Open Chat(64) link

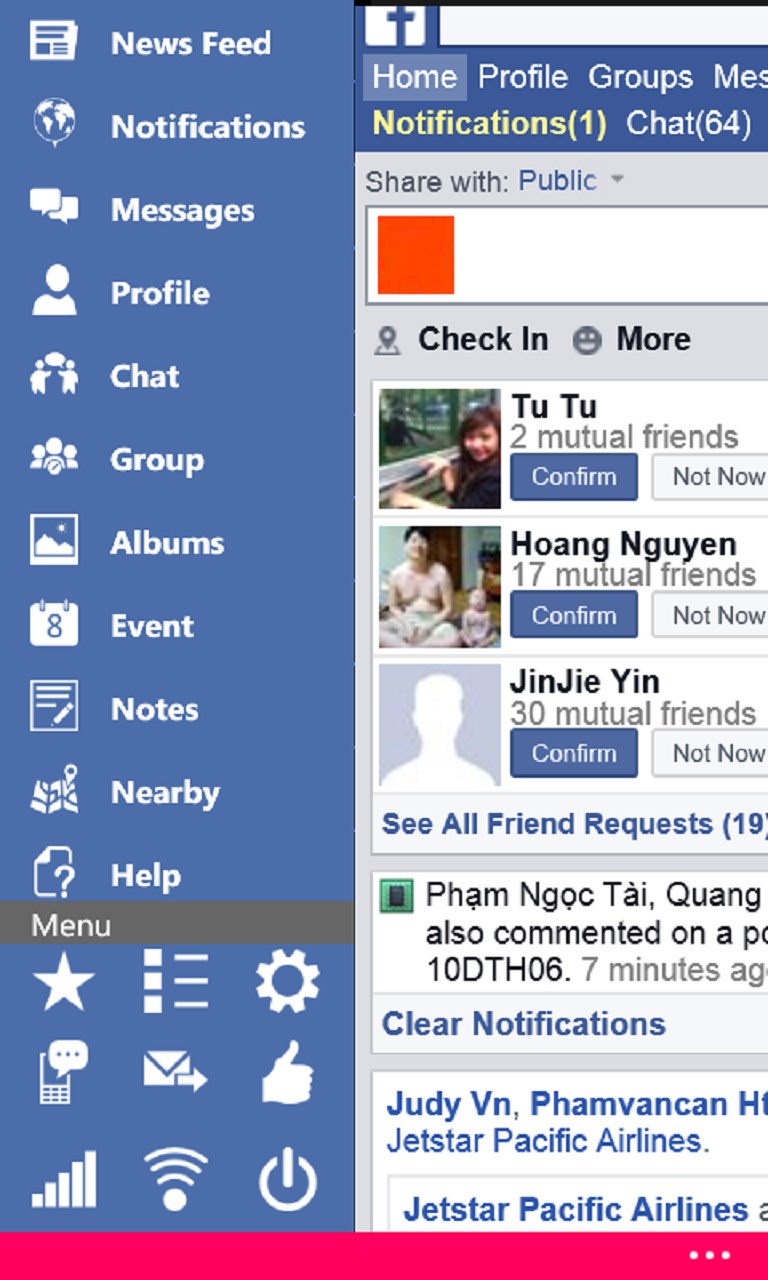tap(688, 123)
